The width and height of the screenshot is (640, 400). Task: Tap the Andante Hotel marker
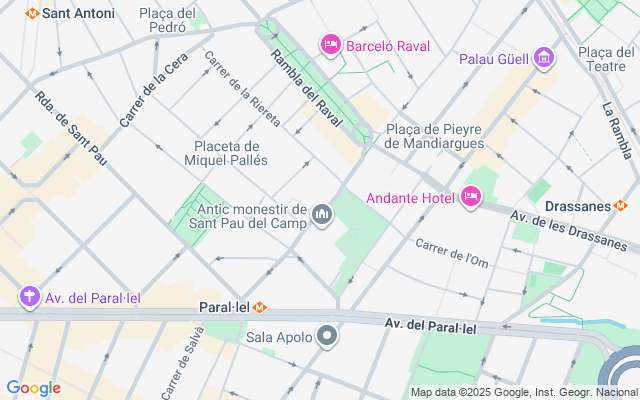(470, 196)
